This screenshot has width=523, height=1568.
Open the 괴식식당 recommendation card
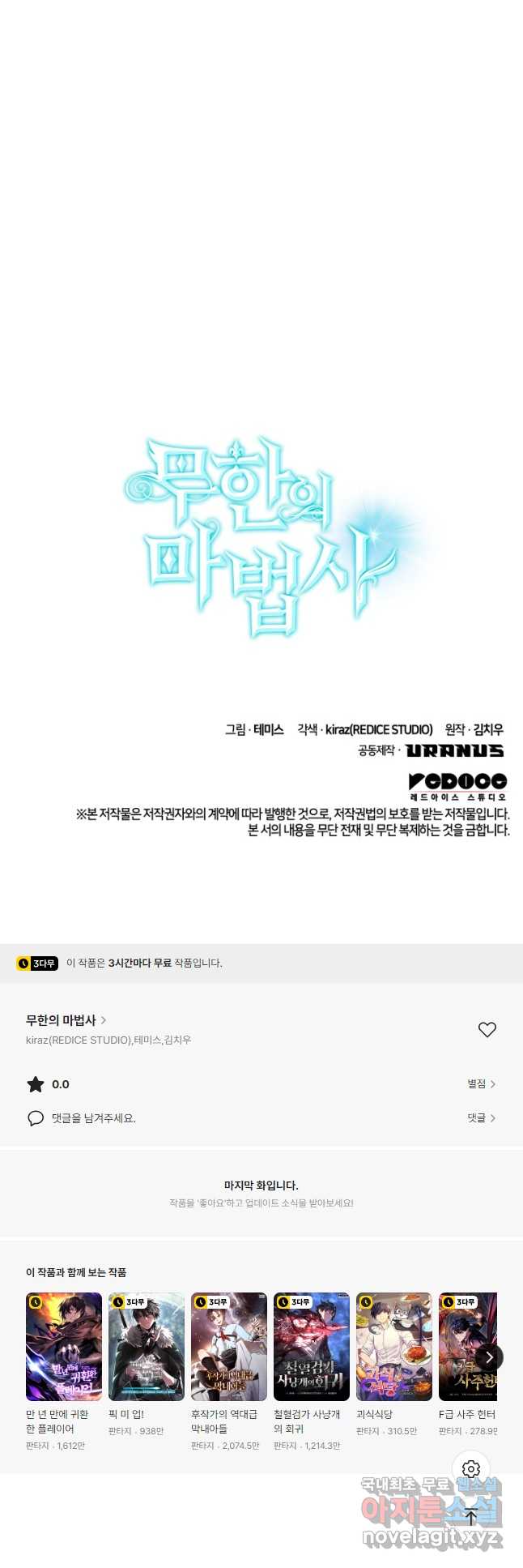[394, 1347]
